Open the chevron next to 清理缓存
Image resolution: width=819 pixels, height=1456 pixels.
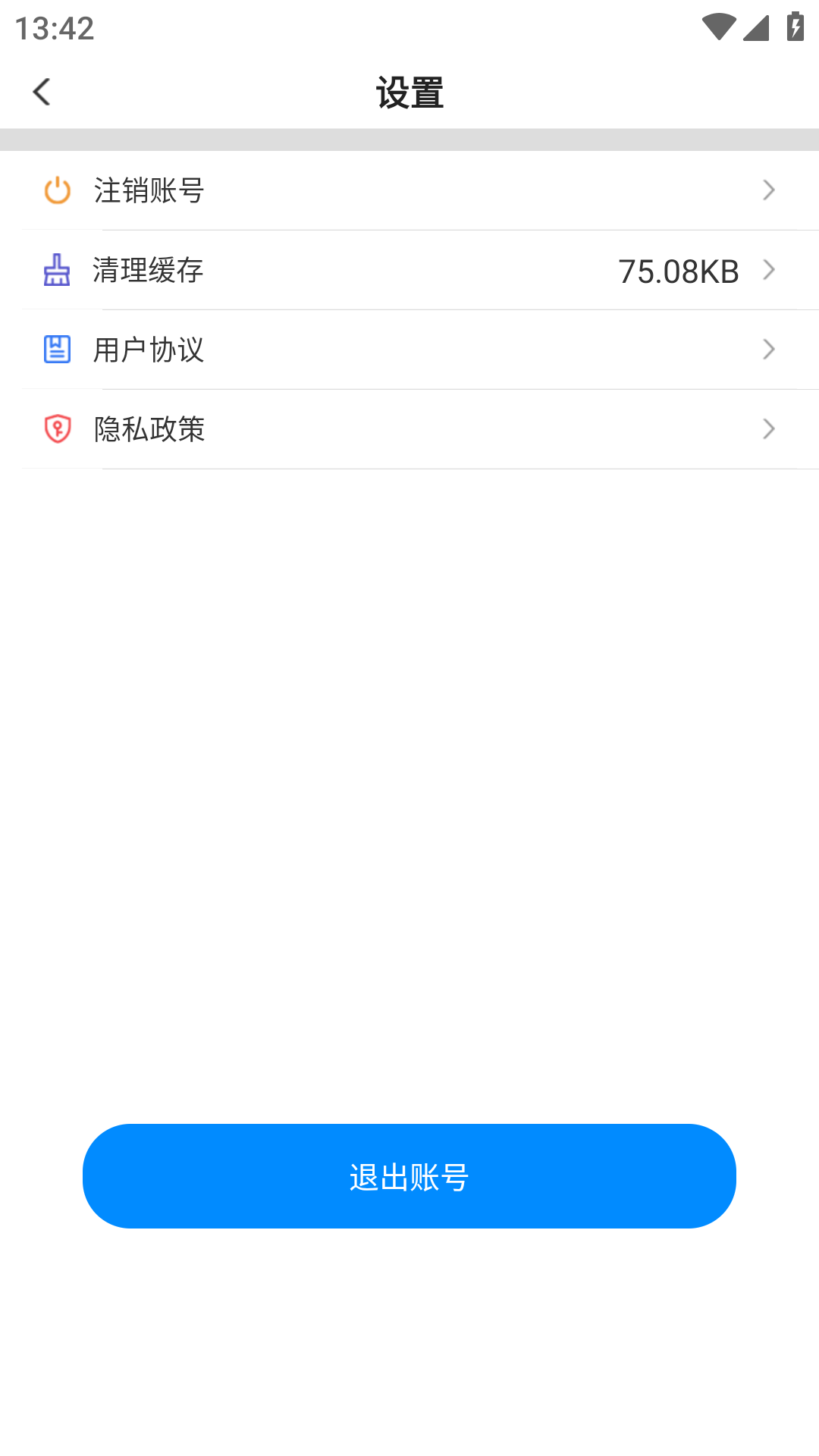click(x=770, y=270)
